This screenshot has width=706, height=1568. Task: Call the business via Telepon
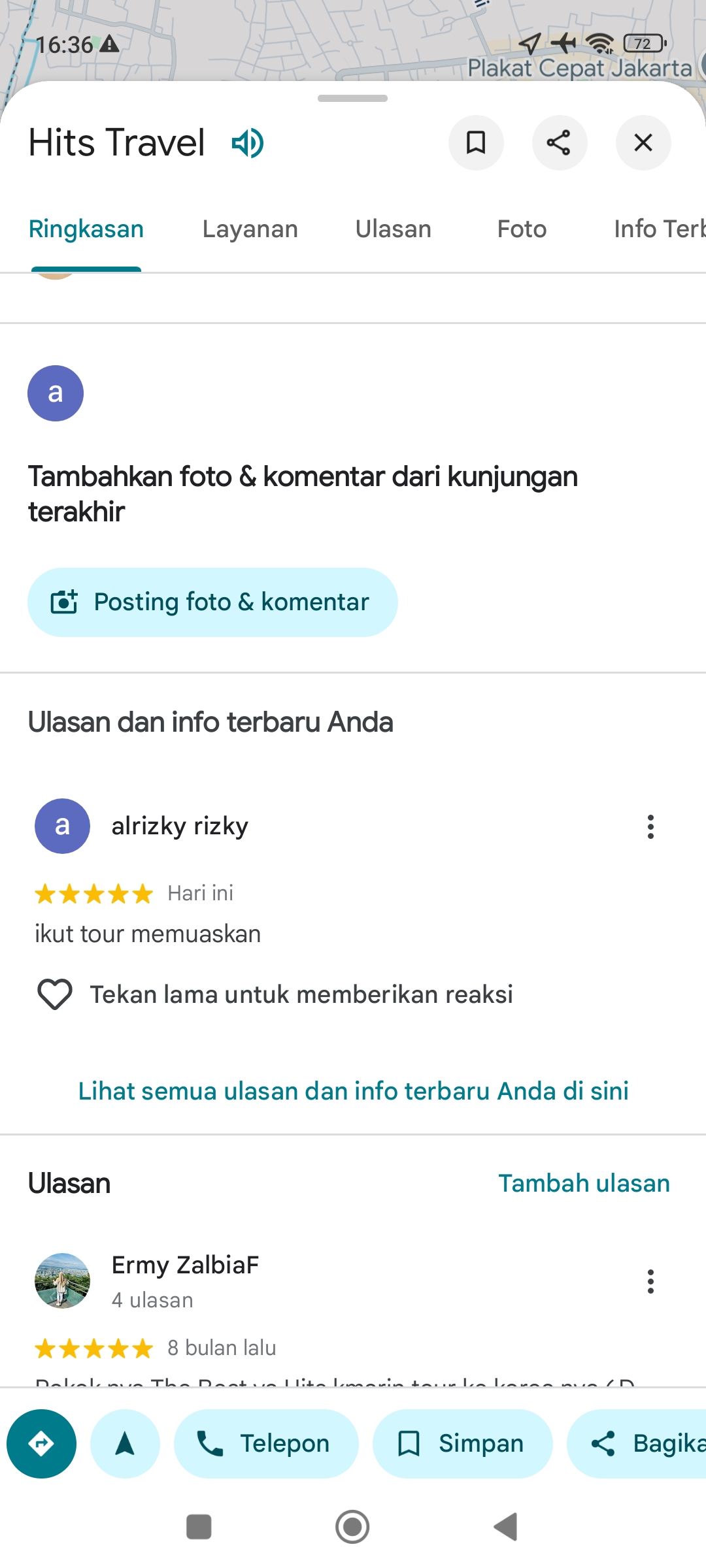[x=266, y=1444]
